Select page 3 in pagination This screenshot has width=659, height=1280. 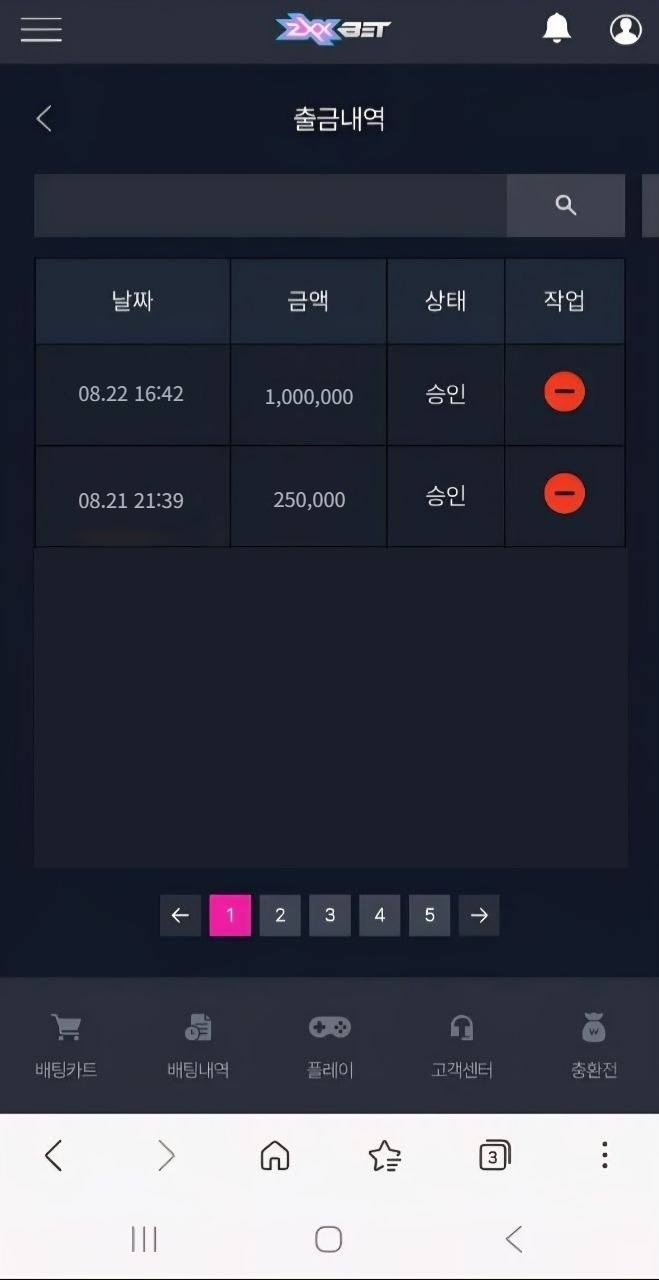point(330,915)
